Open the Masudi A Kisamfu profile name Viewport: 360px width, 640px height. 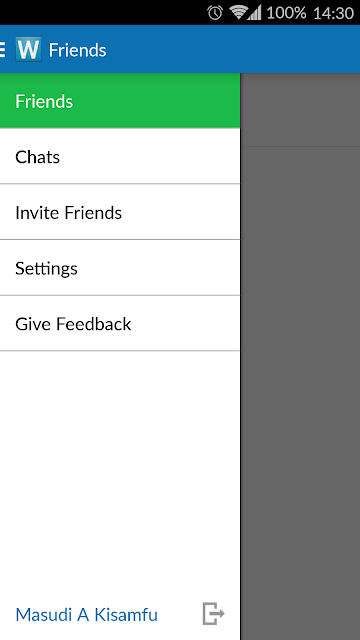click(87, 614)
